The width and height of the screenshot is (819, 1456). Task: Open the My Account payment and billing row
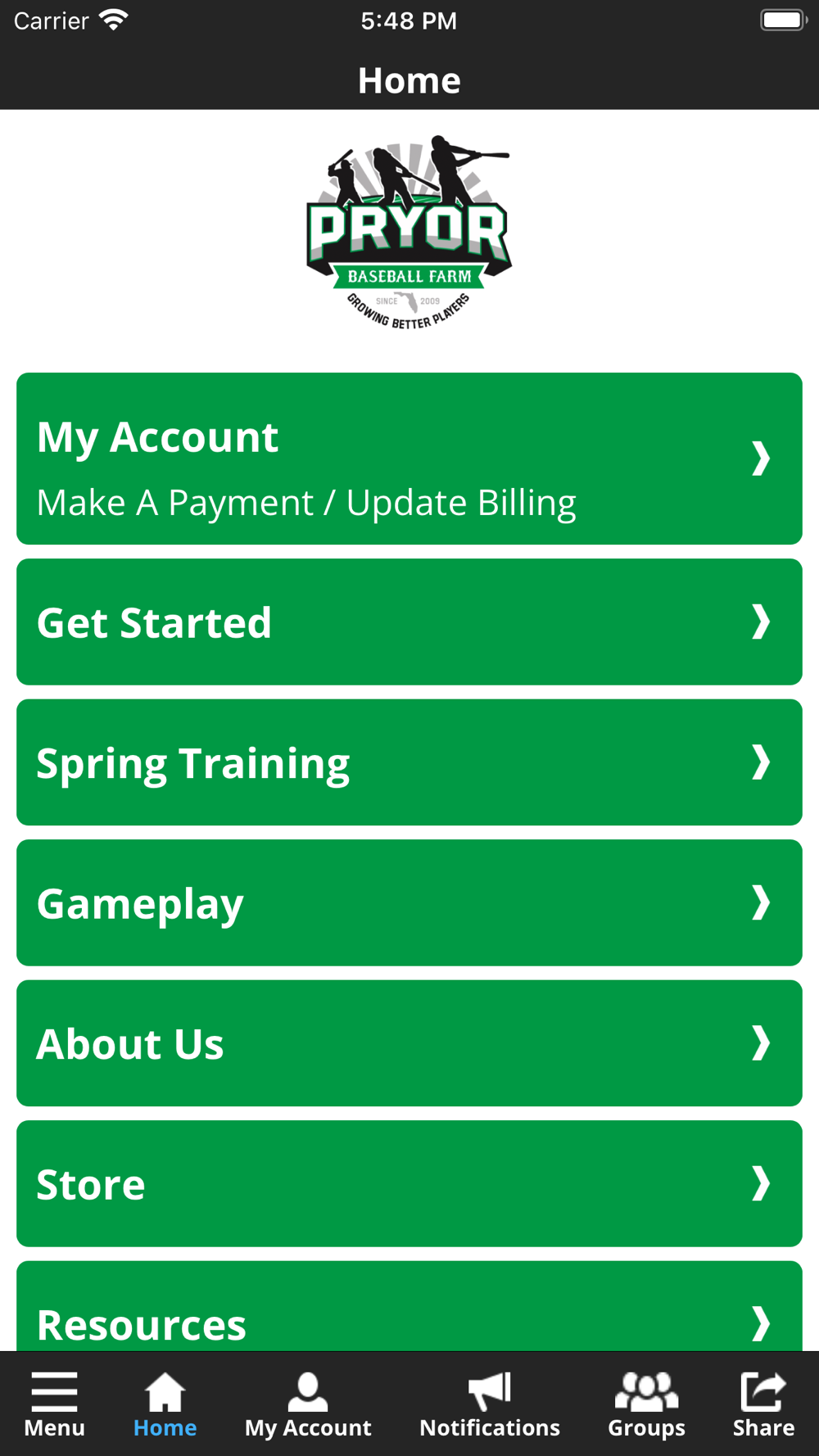409,459
